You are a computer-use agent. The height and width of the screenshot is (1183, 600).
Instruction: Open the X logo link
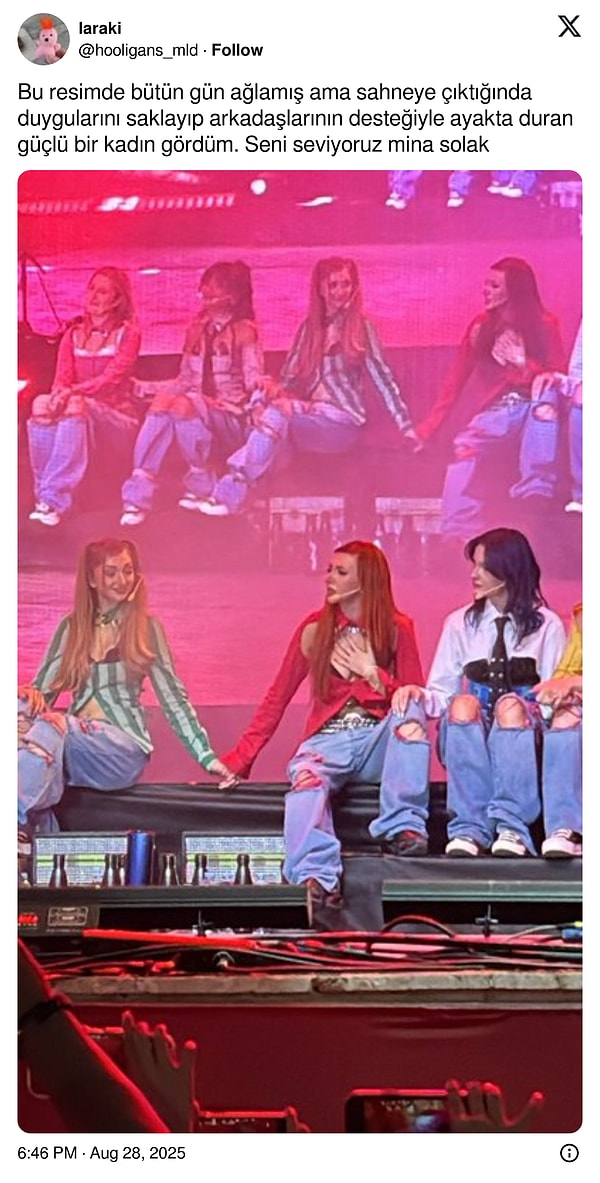point(569,27)
